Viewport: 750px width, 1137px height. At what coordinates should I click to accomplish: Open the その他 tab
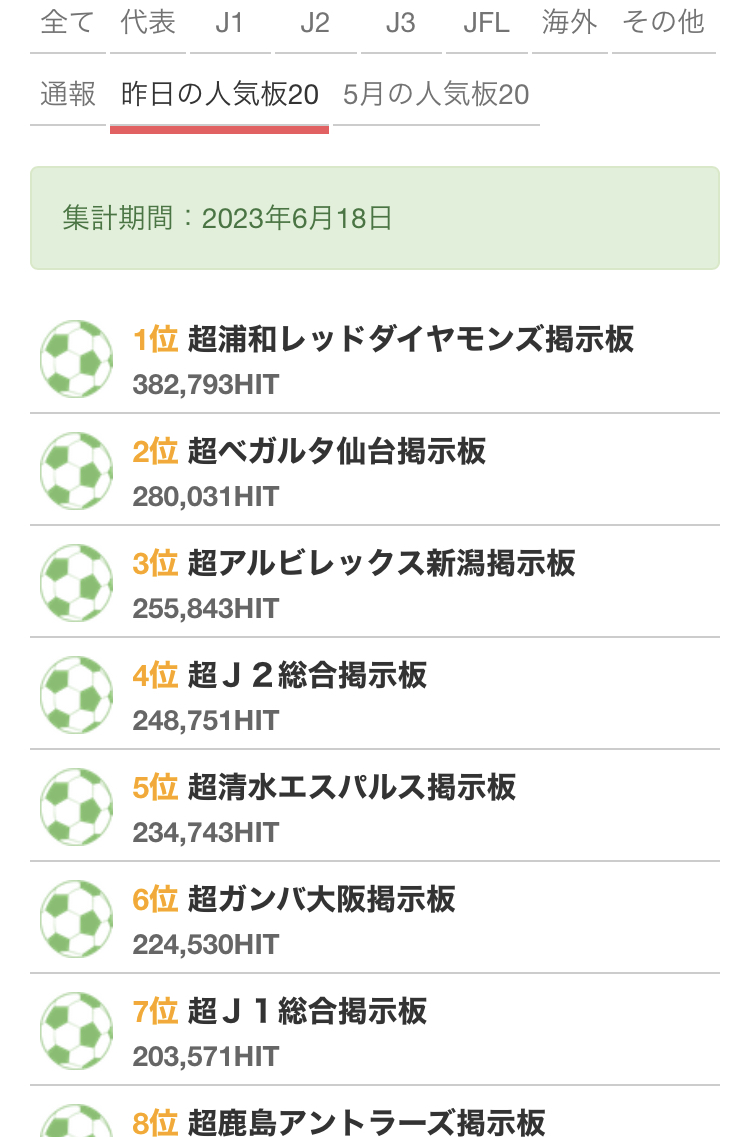click(x=664, y=23)
